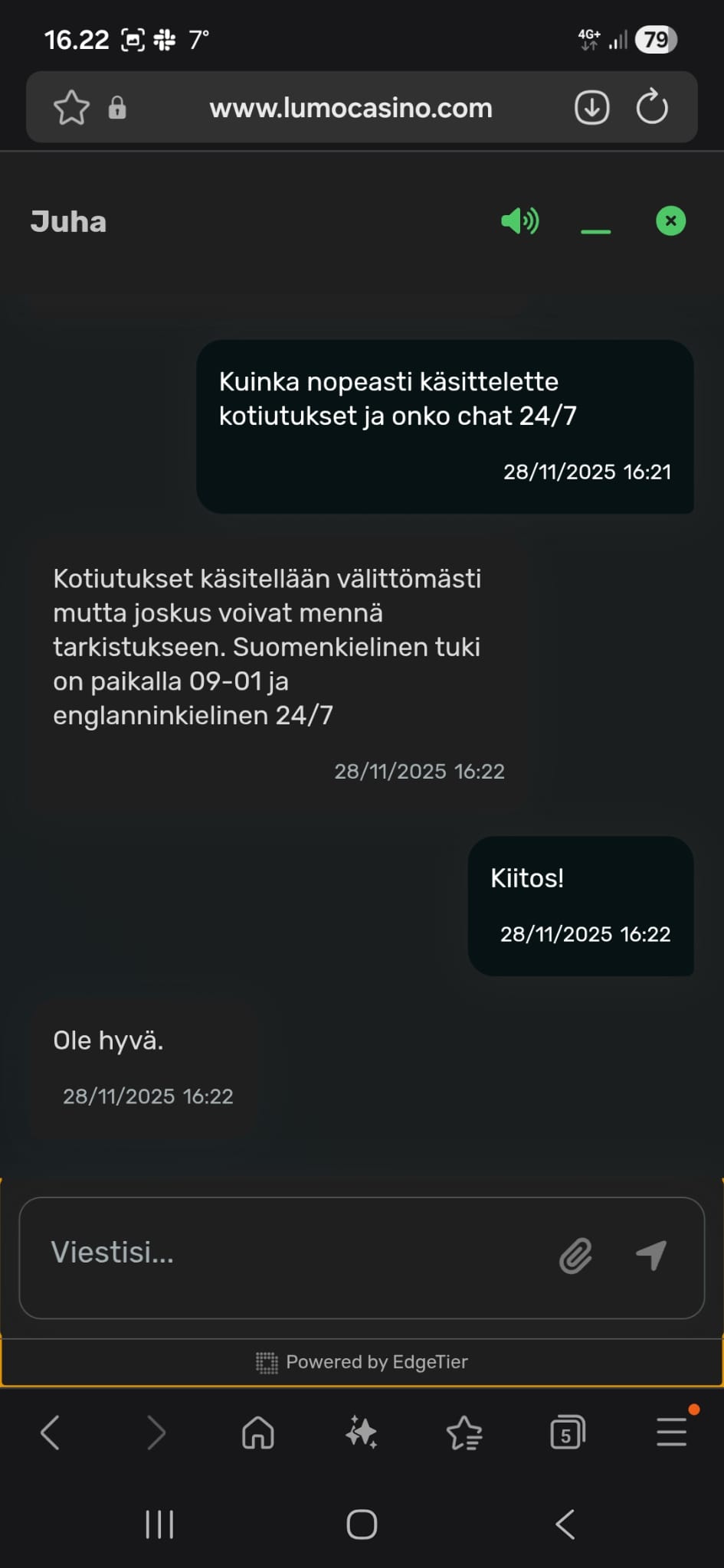Toggle the QR scanner icon in status bar
Screen dimensions: 724x1568
coord(134,39)
